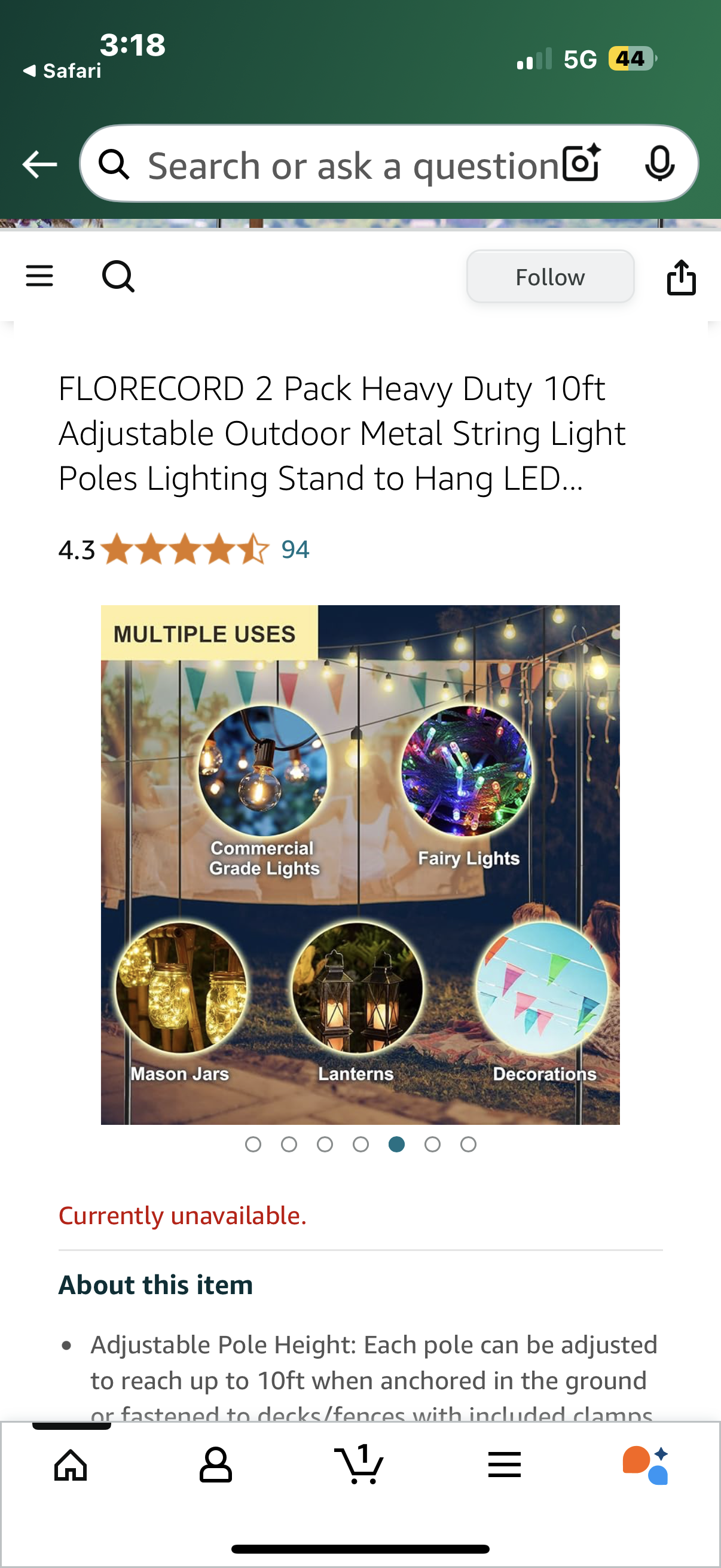721x1568 pixels.
Task: Open the Multiple Uses product image
Action: pyautogui.click(x=360, y=864)
